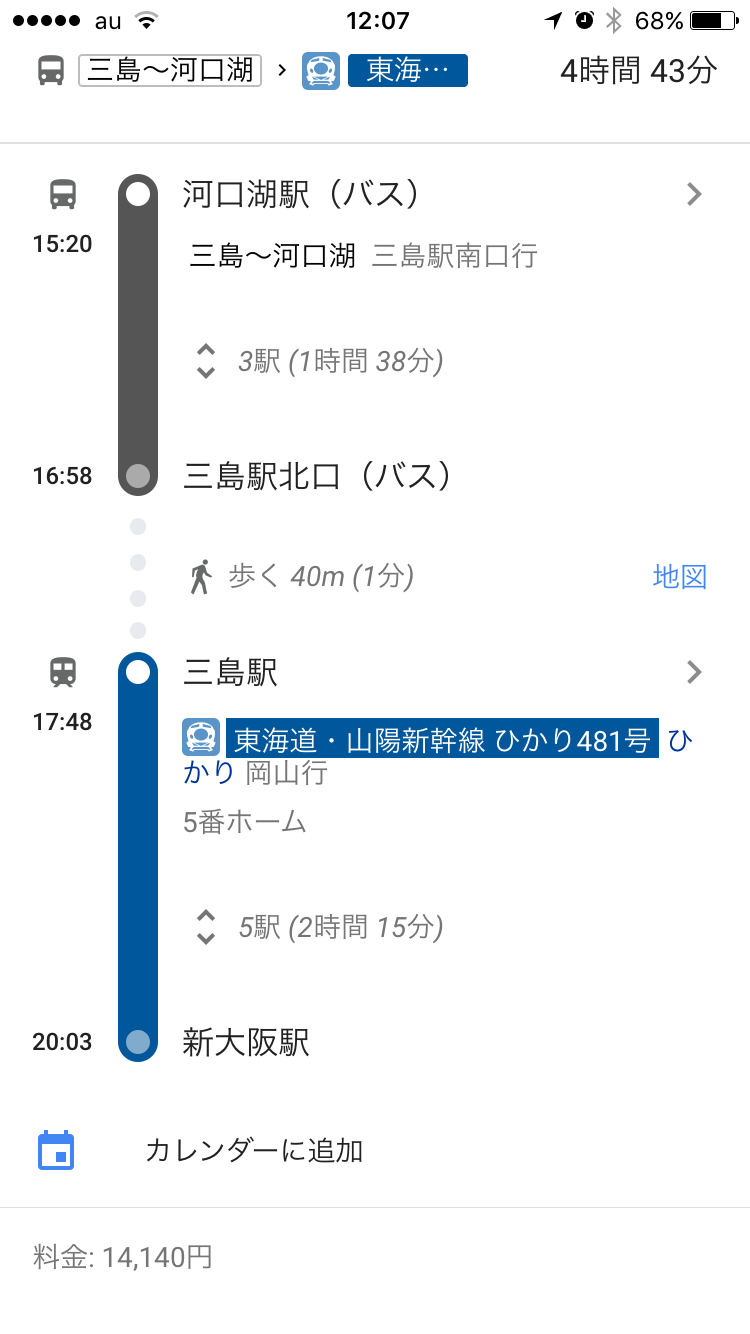This screenshot has width=750, height=1334.
Task: Open 地図 for the walking segment
Action: click(679, 576)
